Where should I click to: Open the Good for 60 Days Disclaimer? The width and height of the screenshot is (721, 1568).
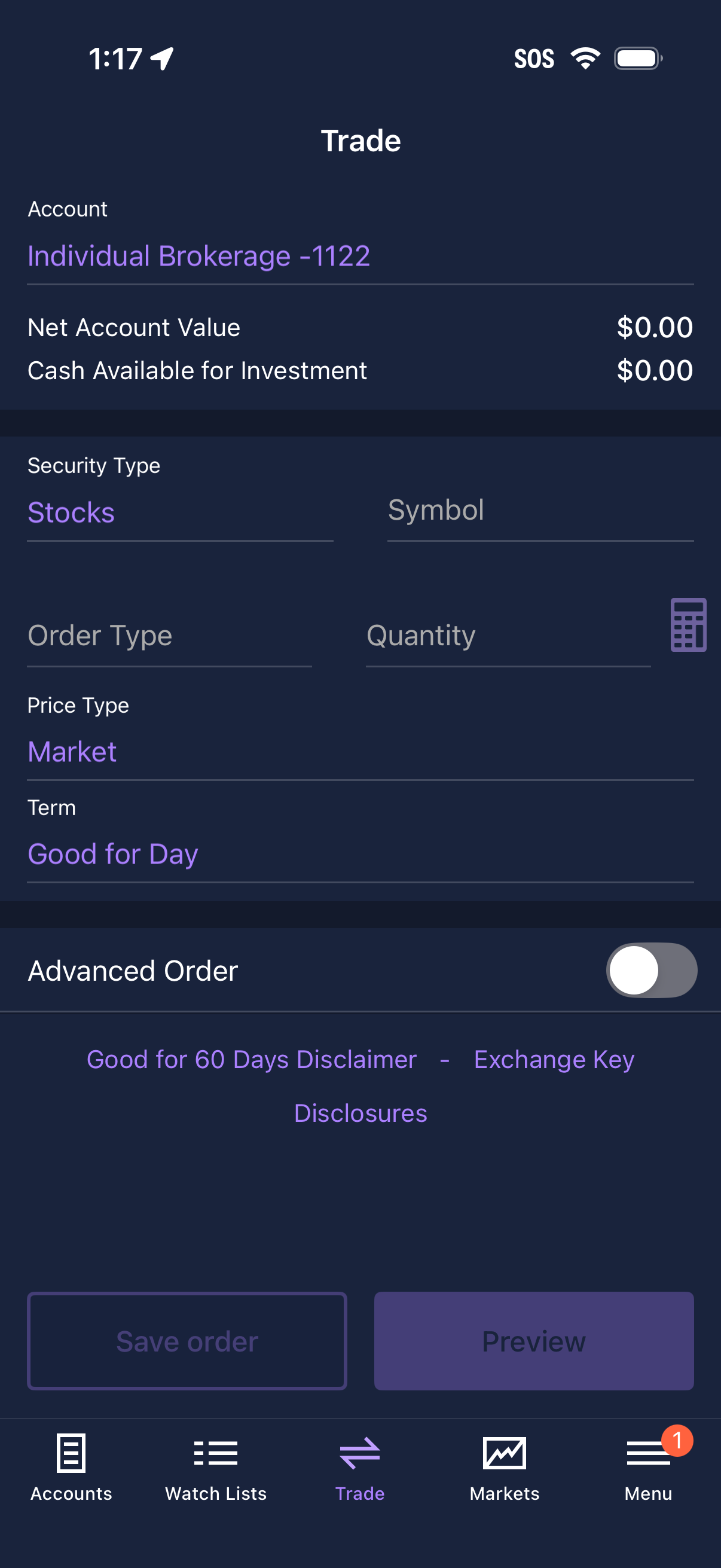point(251,1059)
